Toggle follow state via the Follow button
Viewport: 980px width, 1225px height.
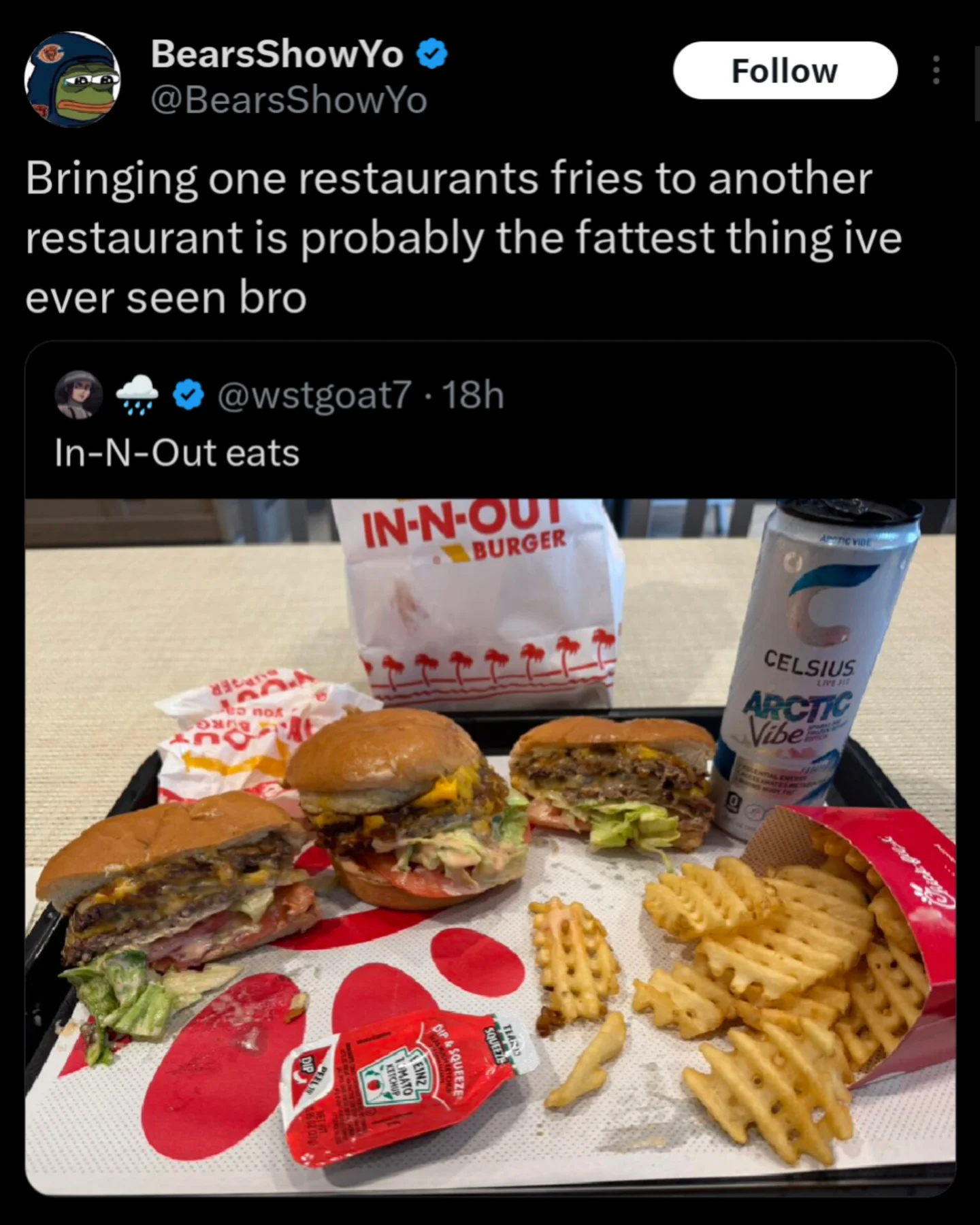click(x=785, y=69)
